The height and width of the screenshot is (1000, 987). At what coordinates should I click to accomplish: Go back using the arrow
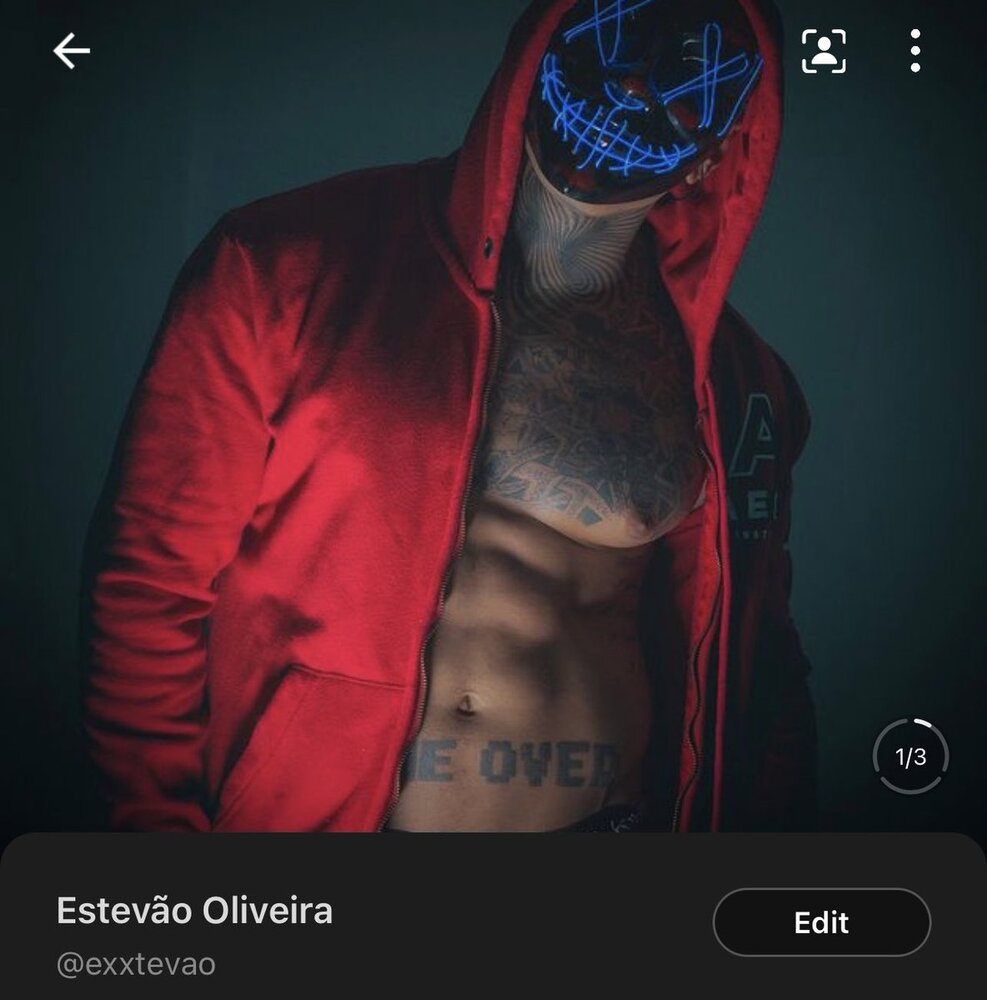click(71, 51)
